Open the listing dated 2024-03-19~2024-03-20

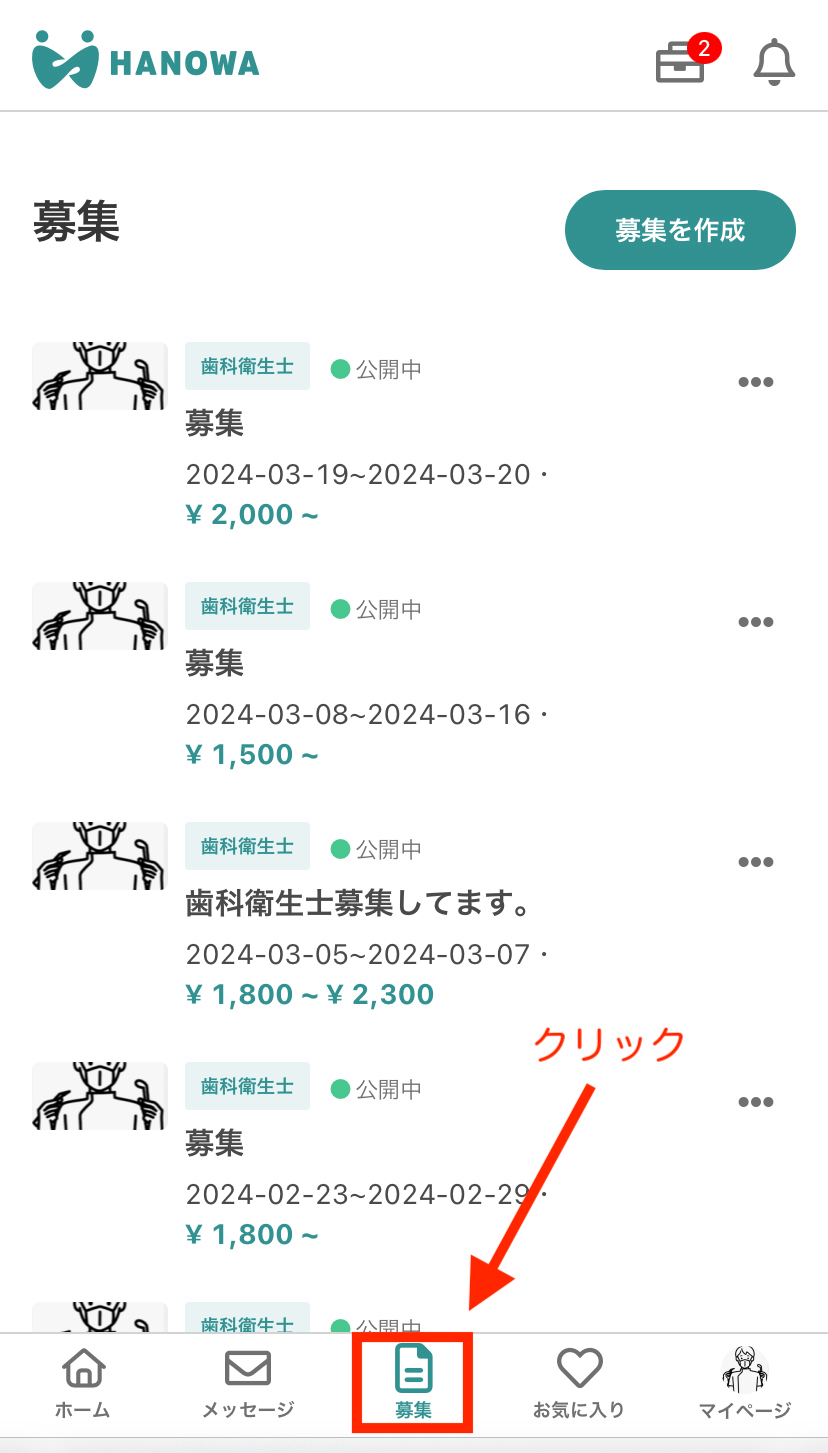coord(357,474)
